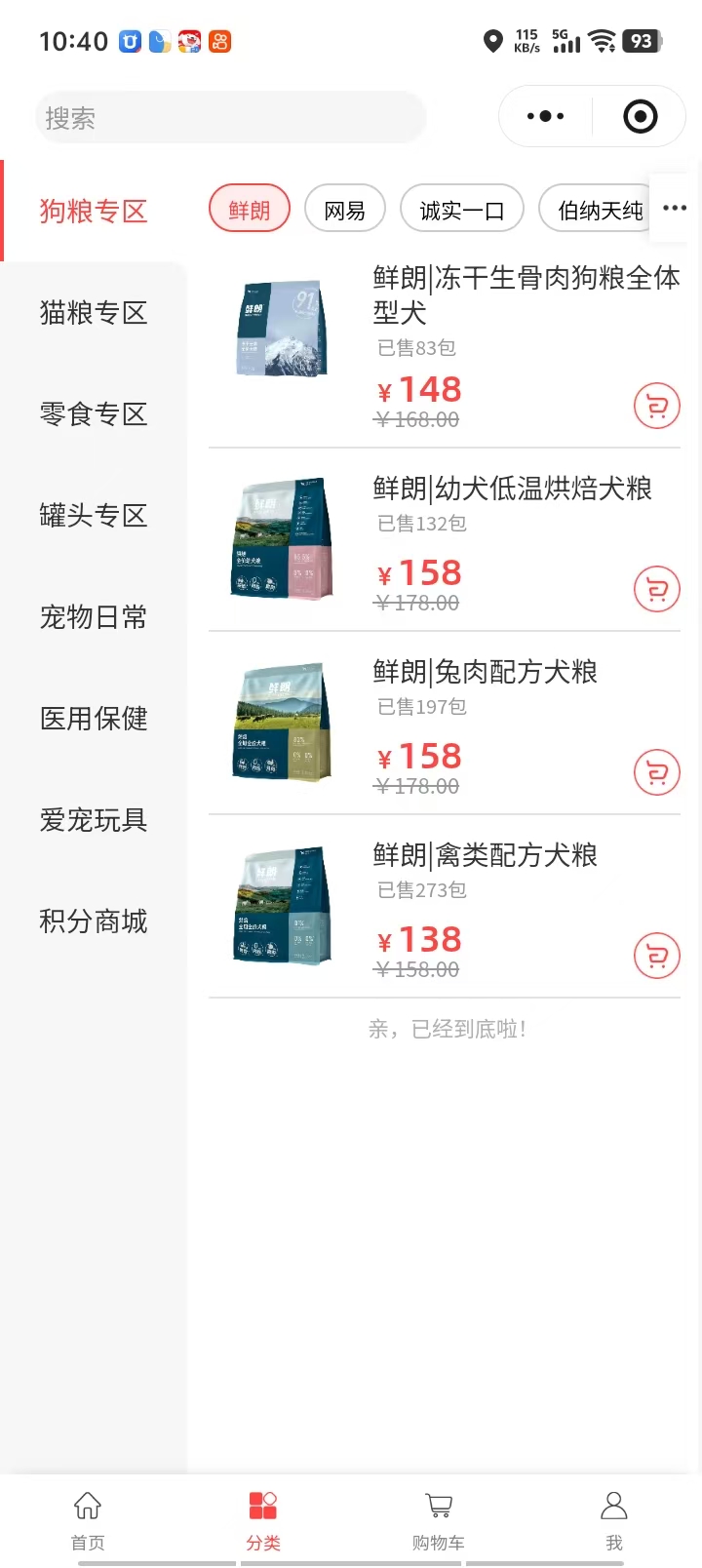The height and width of the screenshot is (1568, 702).
Task: Add 禽类配方犬粮 to cart
Action: [x=657, y=957]
